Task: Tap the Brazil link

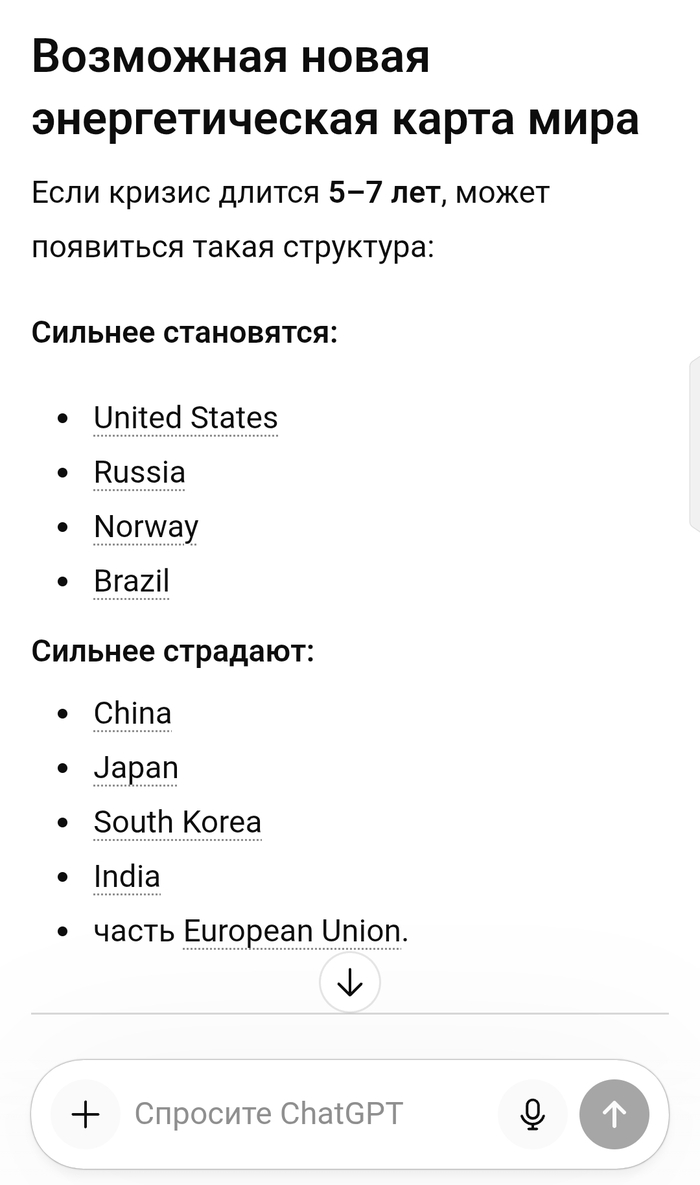Action: (x=131, y=581)
